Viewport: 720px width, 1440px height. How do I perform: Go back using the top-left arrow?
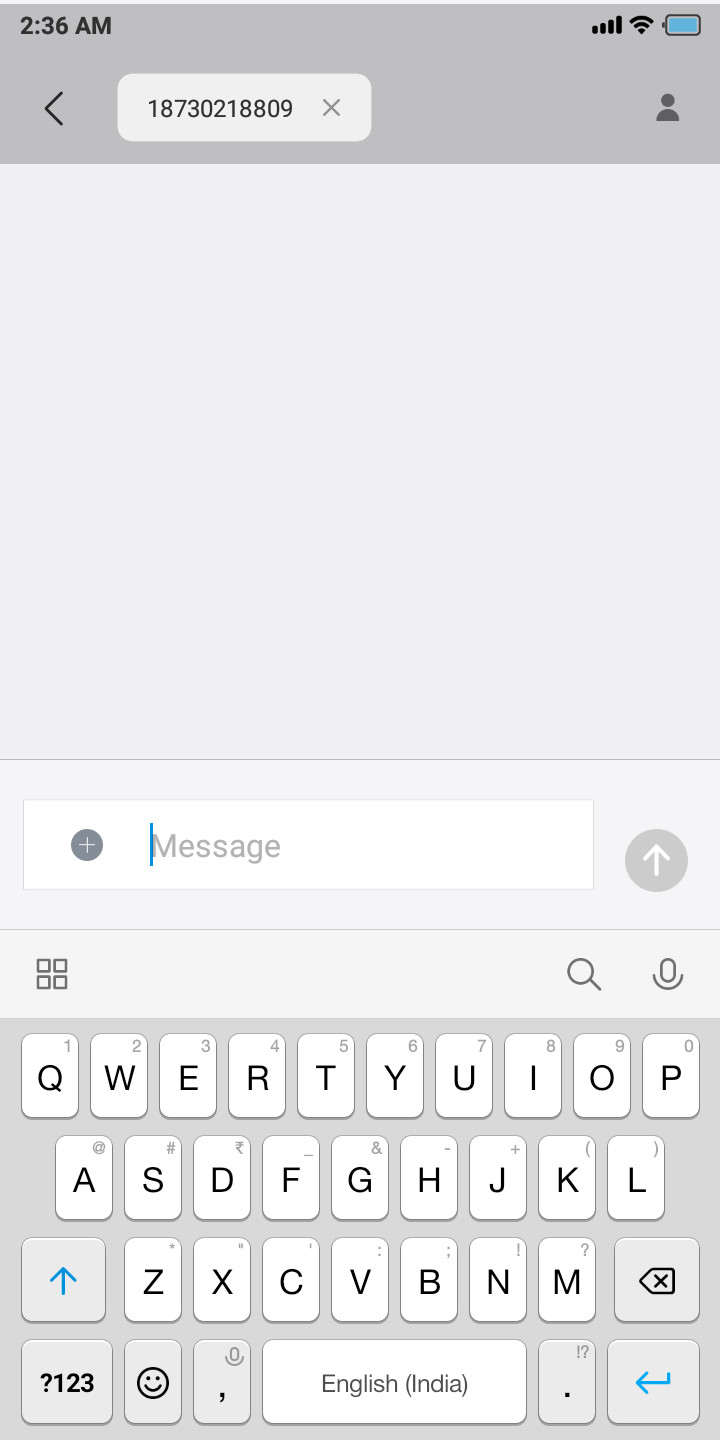point(54,108)
